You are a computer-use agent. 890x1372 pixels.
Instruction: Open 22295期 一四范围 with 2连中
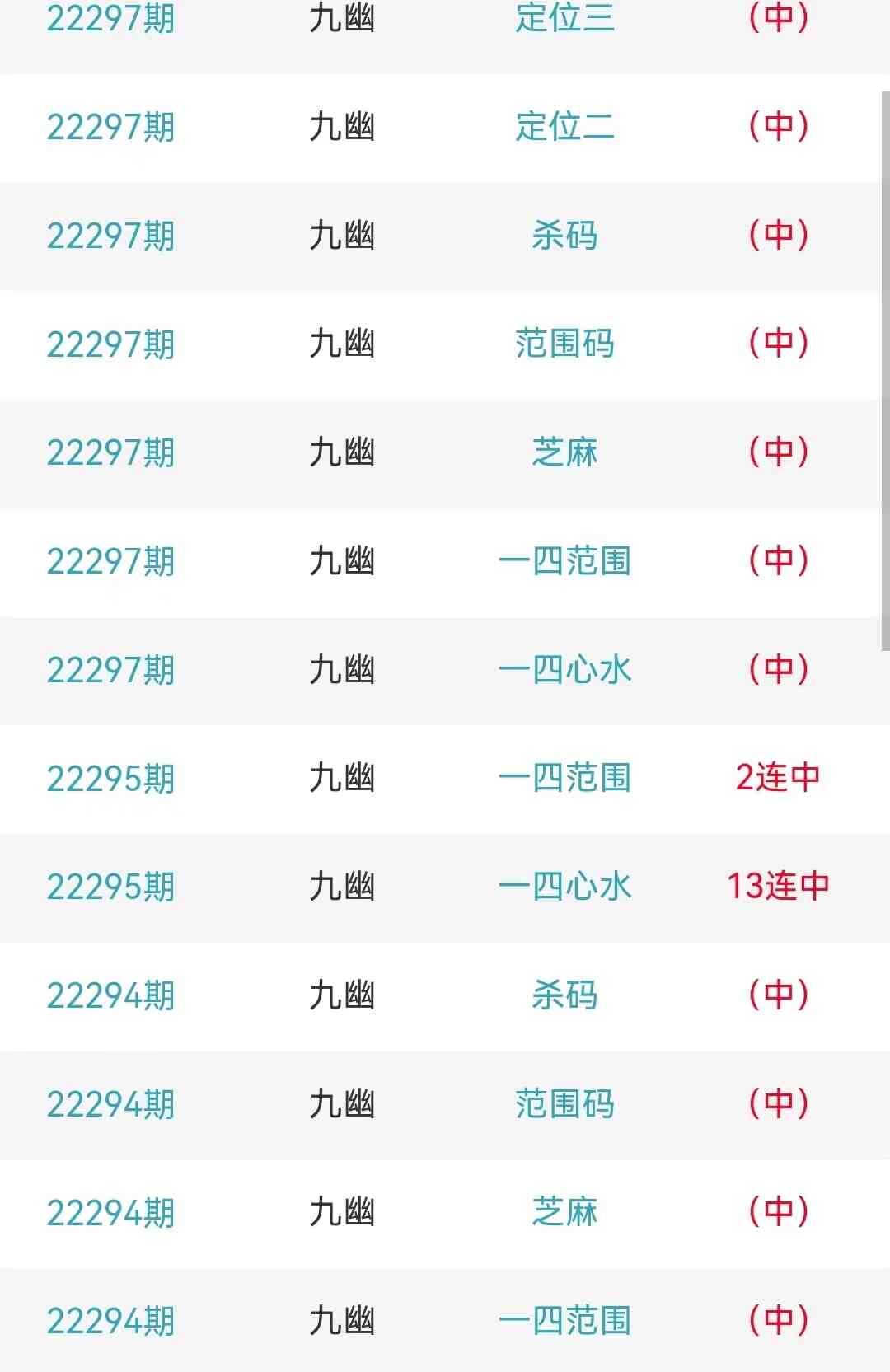point(564,778)
